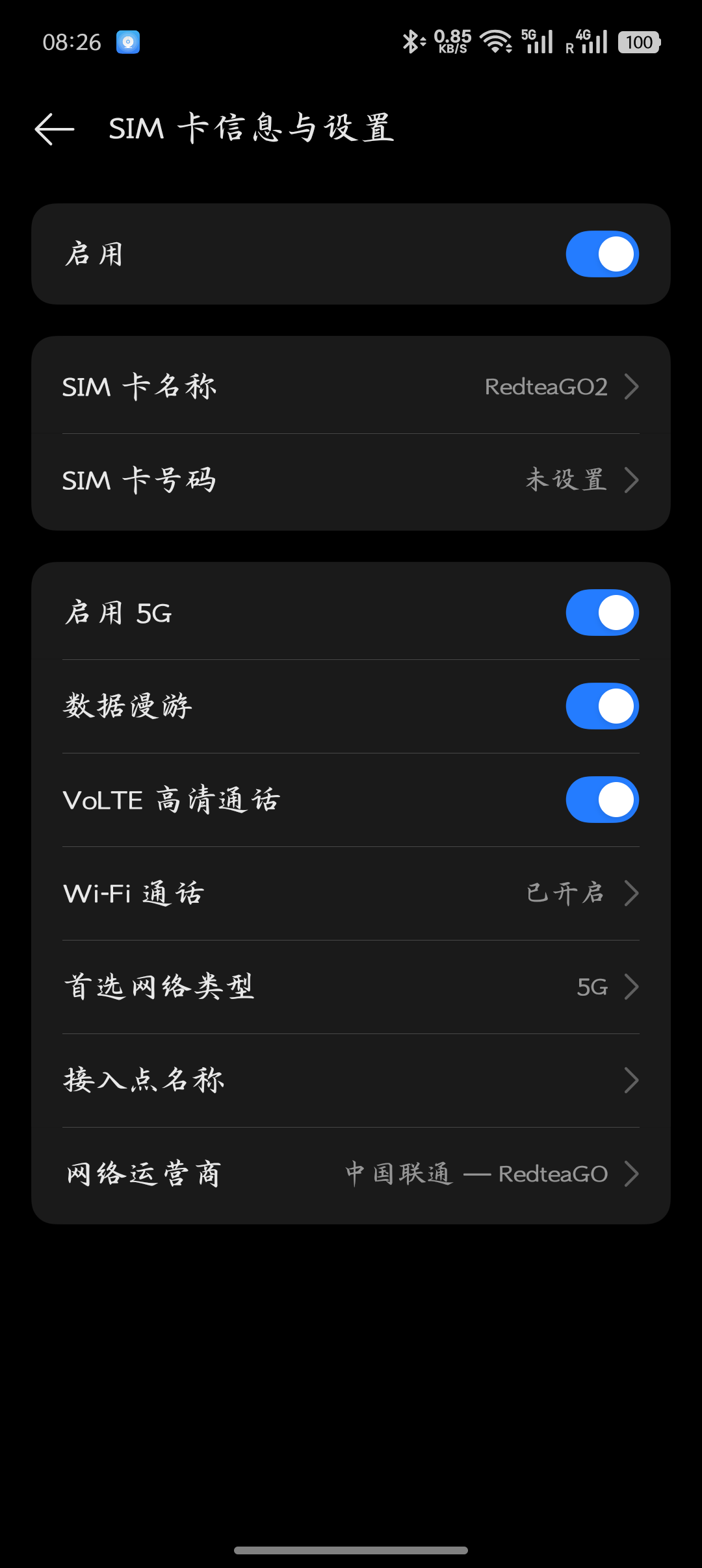Switch off VoLTE 高清通话

(x=602, y=800)
